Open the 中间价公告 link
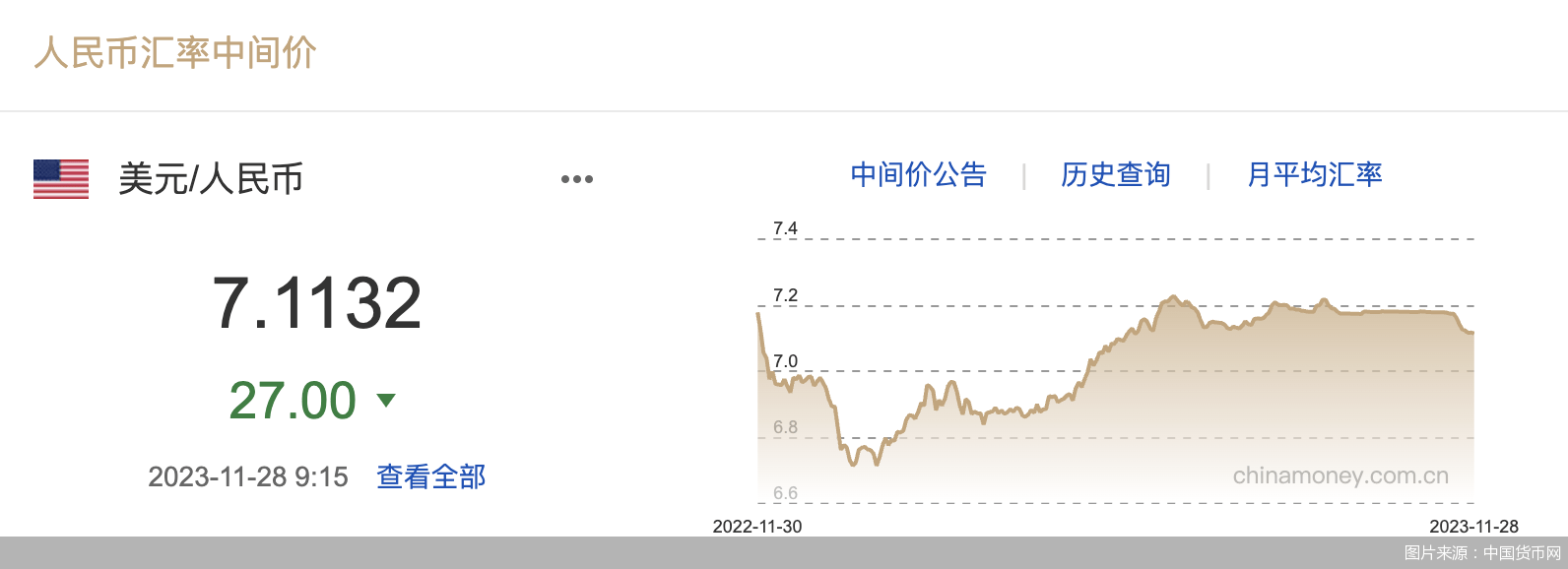The image size is (1568, 569). point(918,175)
